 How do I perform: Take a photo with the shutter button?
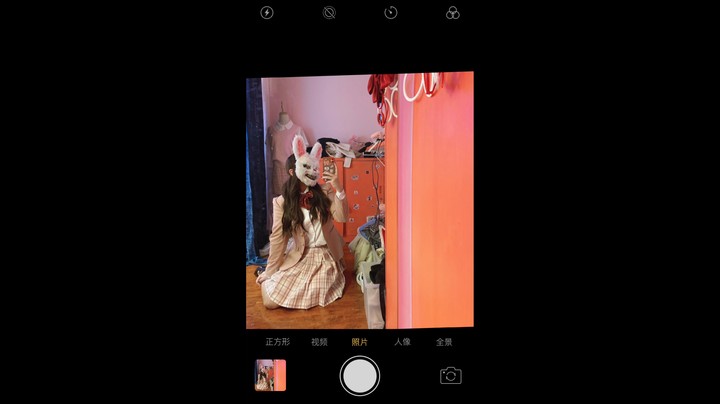point(360,376)
